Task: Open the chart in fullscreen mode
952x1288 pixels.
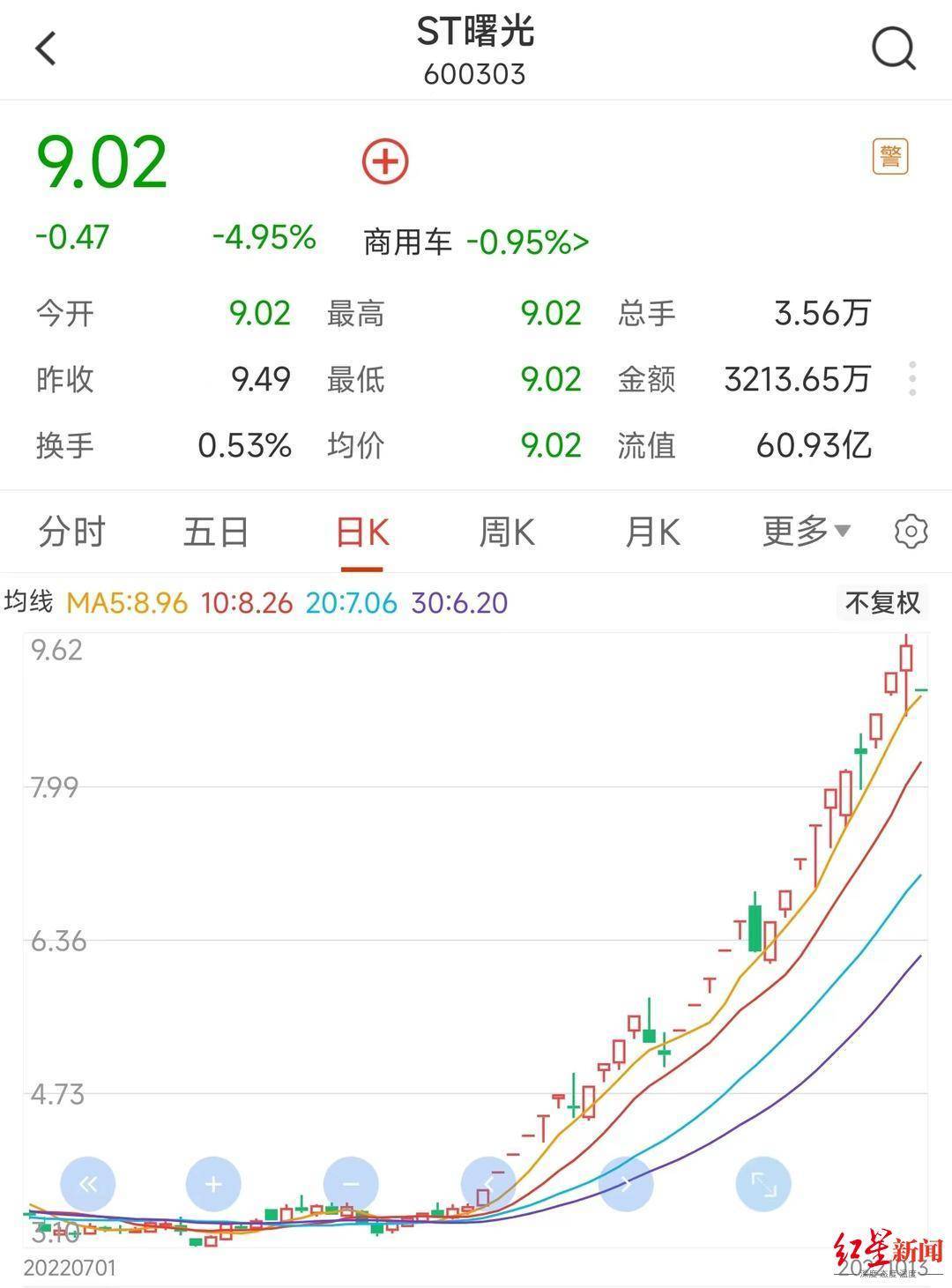Action: pyautogui.click(x=763, y=1184)
